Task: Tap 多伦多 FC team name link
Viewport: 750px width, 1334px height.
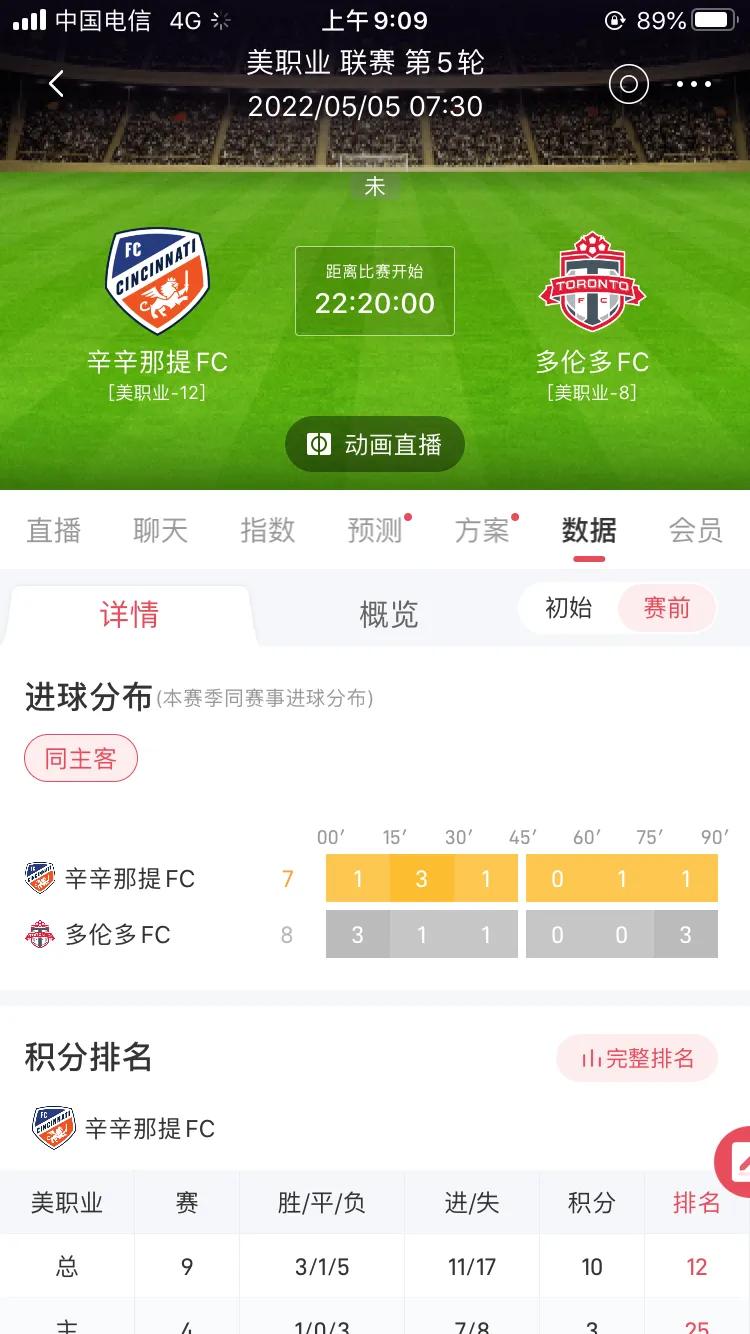Action: point(592,364)
